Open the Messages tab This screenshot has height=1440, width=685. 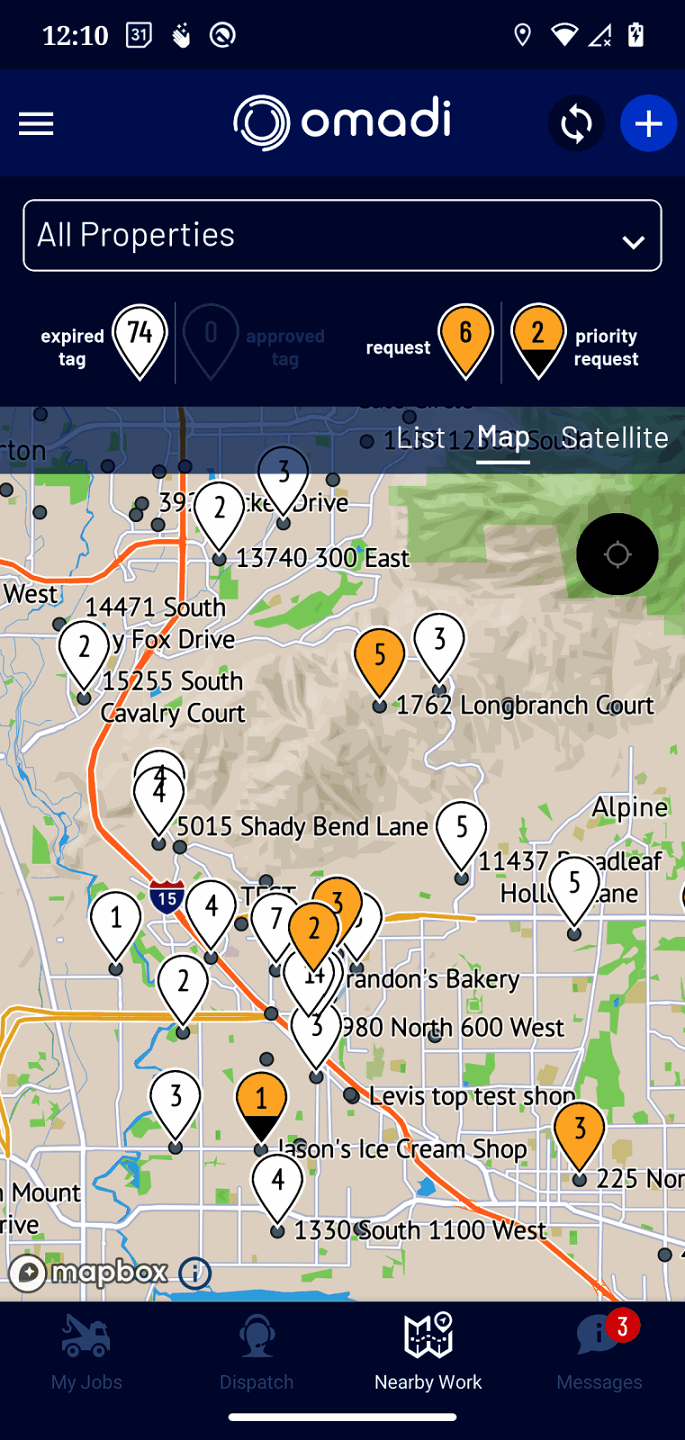[x=599, y=1354]
